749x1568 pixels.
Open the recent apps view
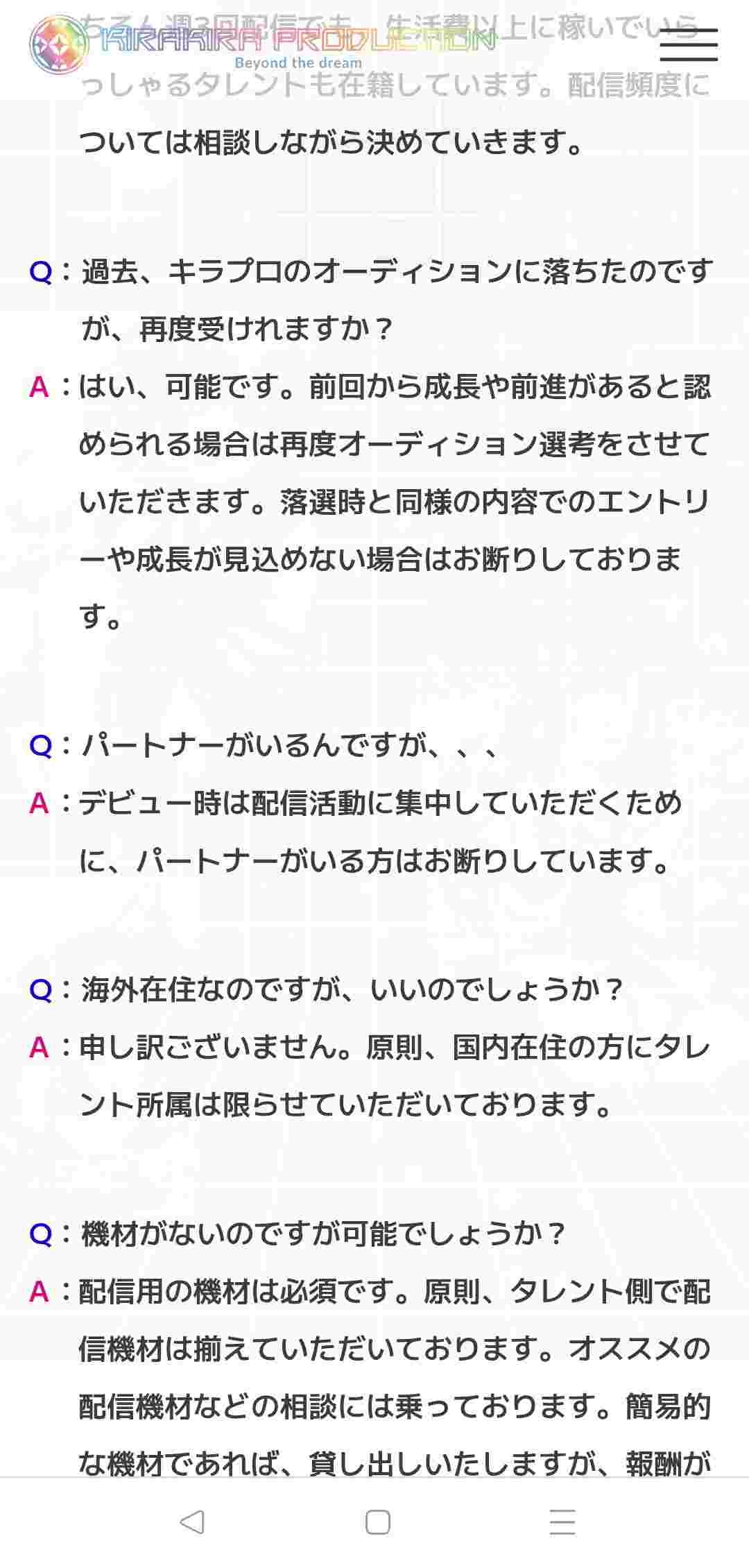pyautogui.click(x=562, y=1523)
